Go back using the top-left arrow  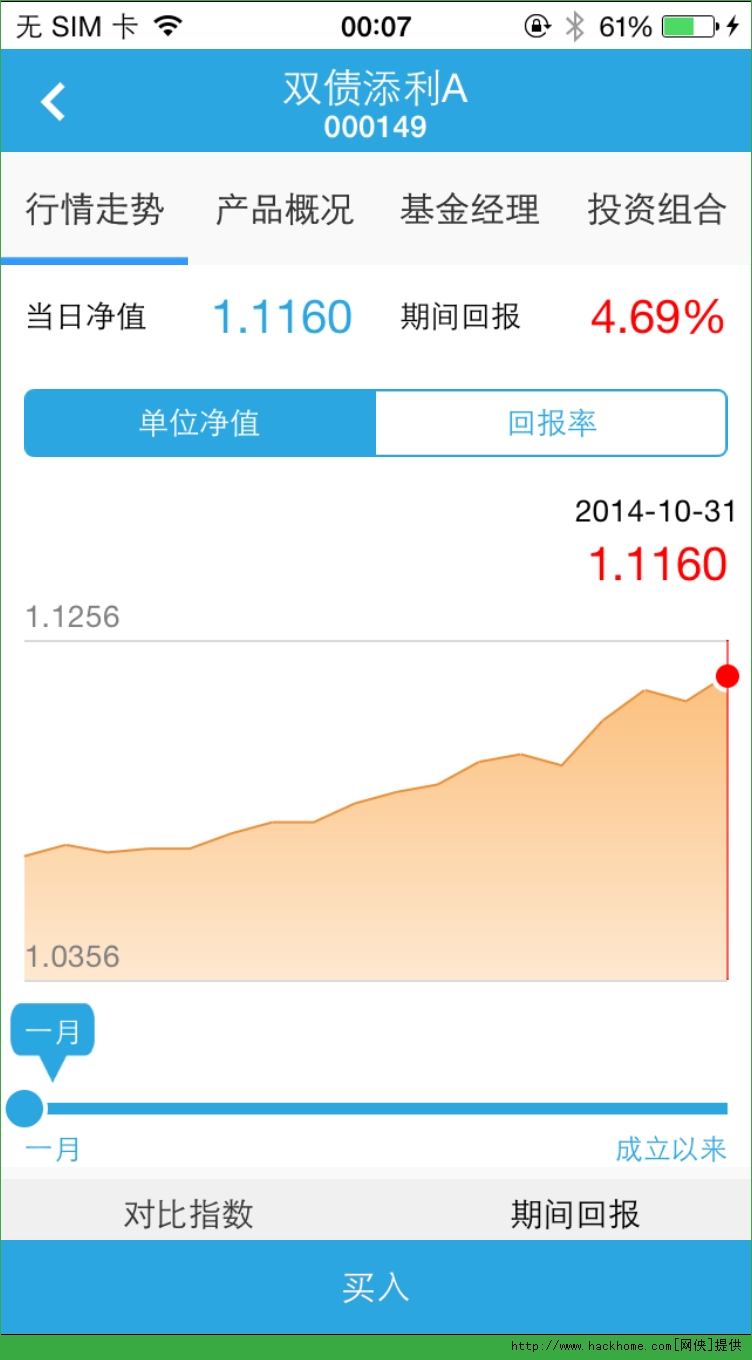coord(53,102)
